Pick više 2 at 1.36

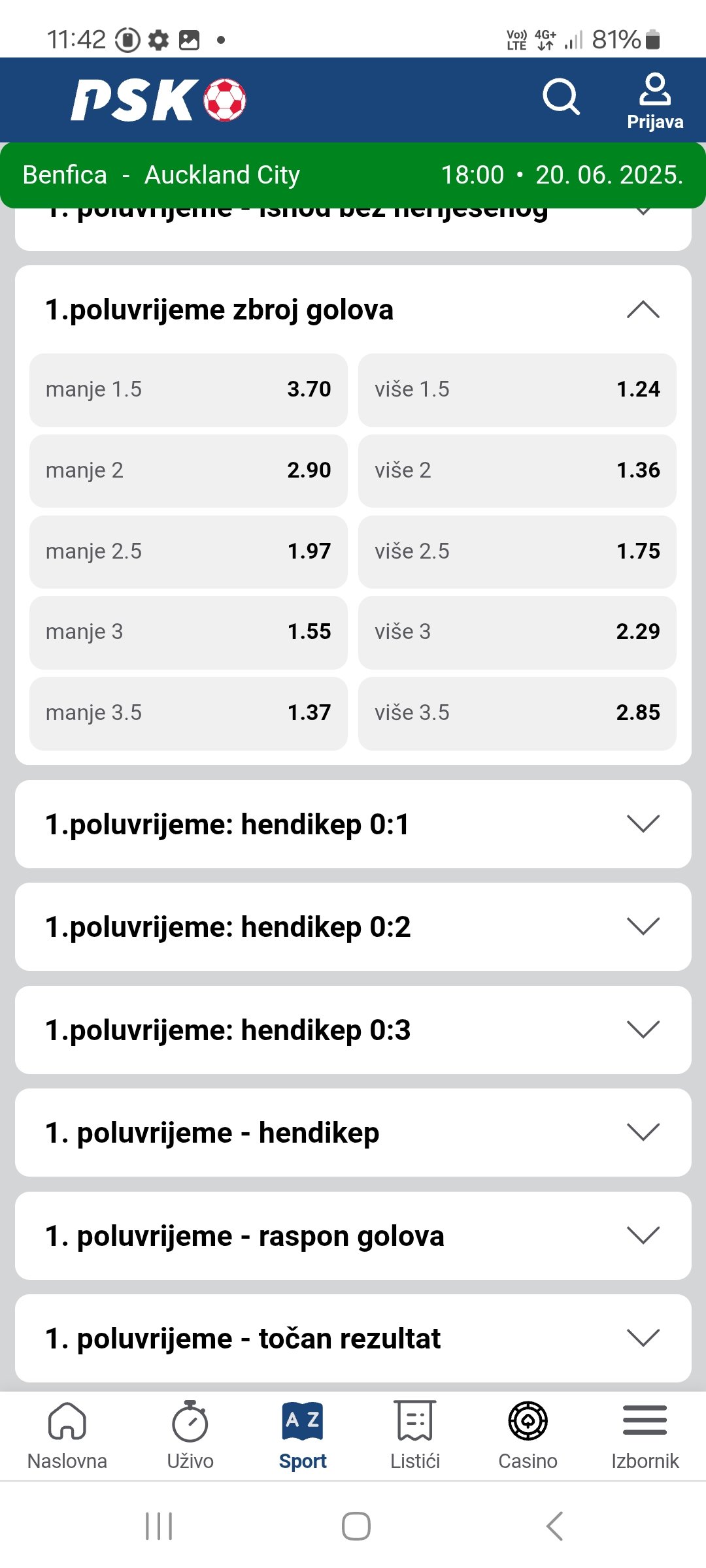pyautogui.click(x=517, y=470)
